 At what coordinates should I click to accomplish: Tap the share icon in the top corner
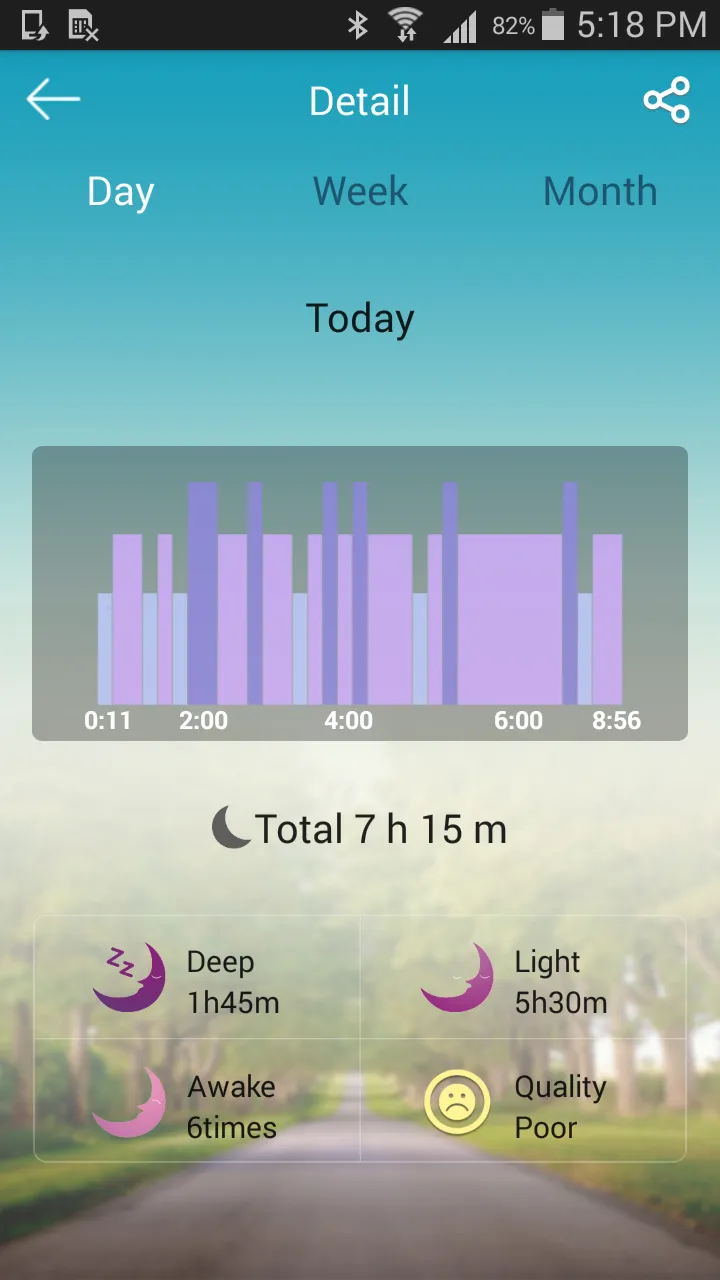pos(666,99)
